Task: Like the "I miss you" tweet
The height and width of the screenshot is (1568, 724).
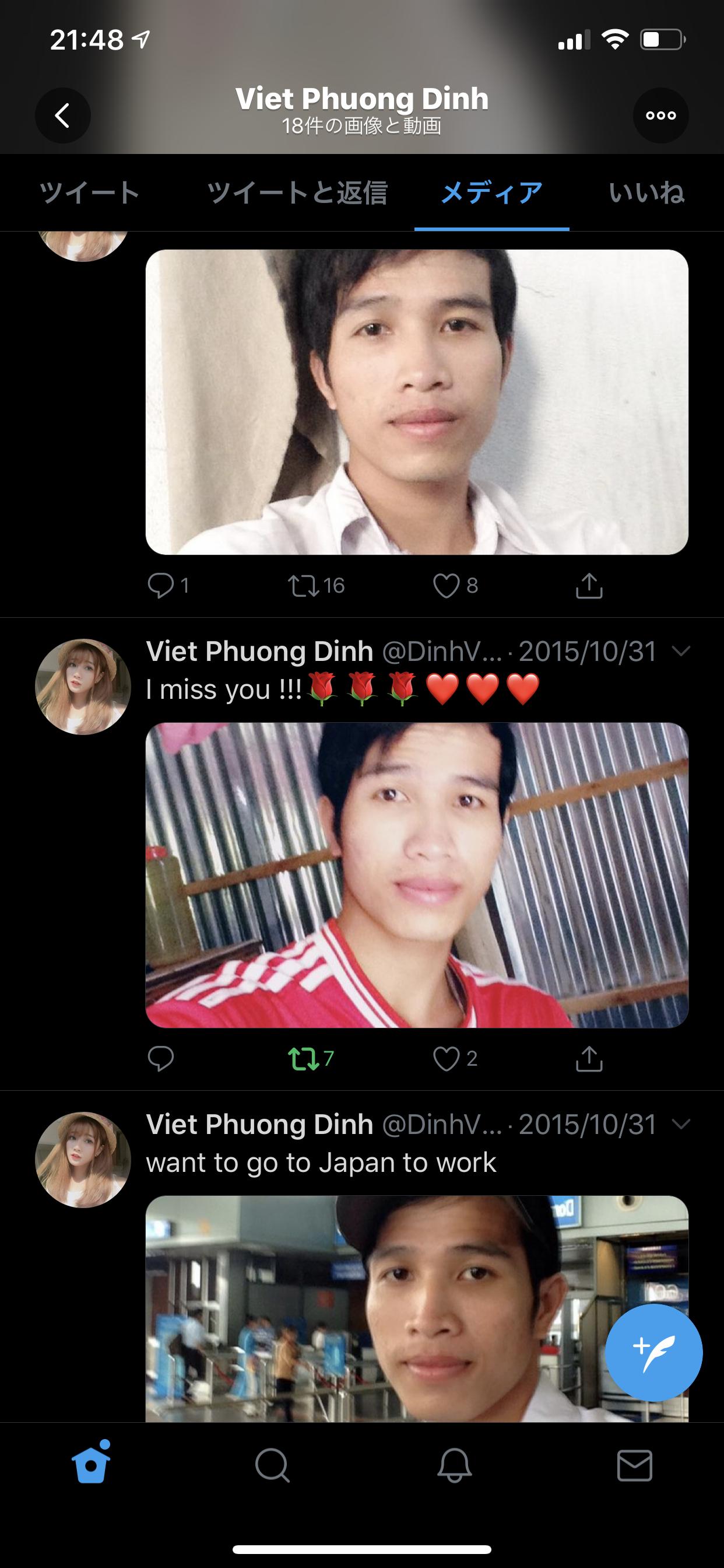Action: 448,1058
